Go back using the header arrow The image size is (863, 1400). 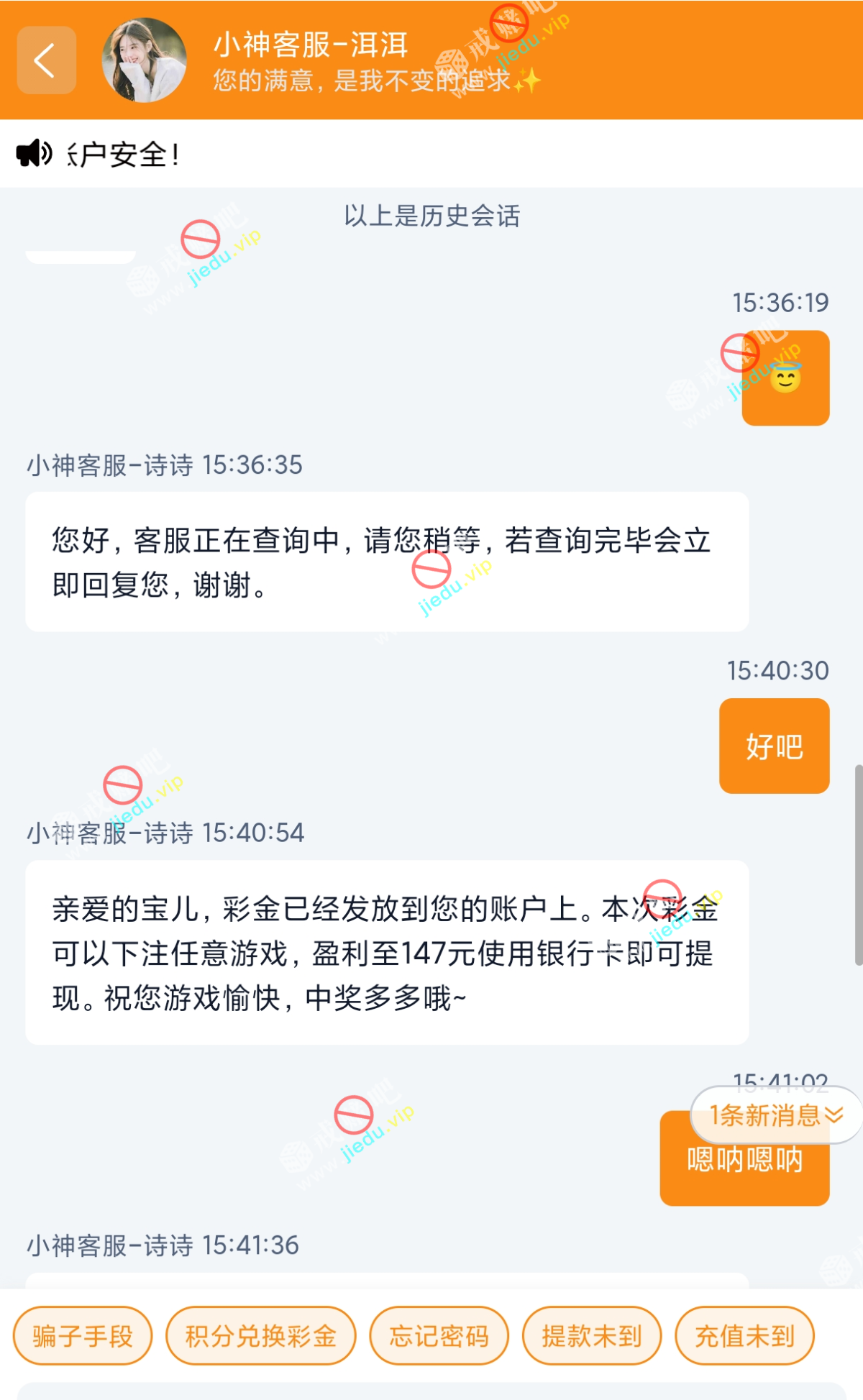pyautogui.click(x=46, y=60)
